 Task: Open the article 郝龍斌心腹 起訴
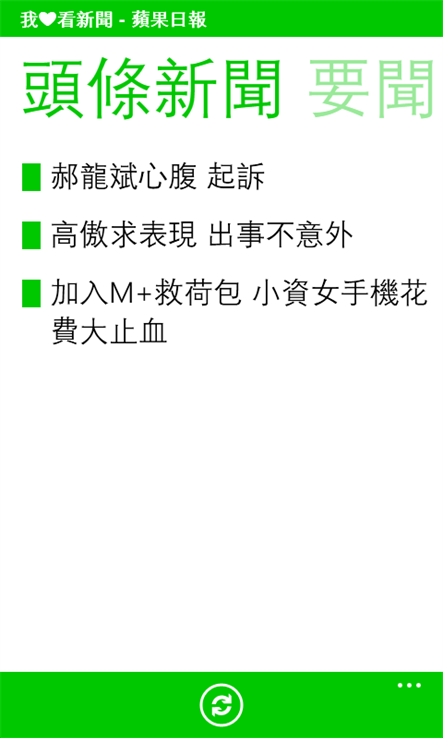point(158,177)
